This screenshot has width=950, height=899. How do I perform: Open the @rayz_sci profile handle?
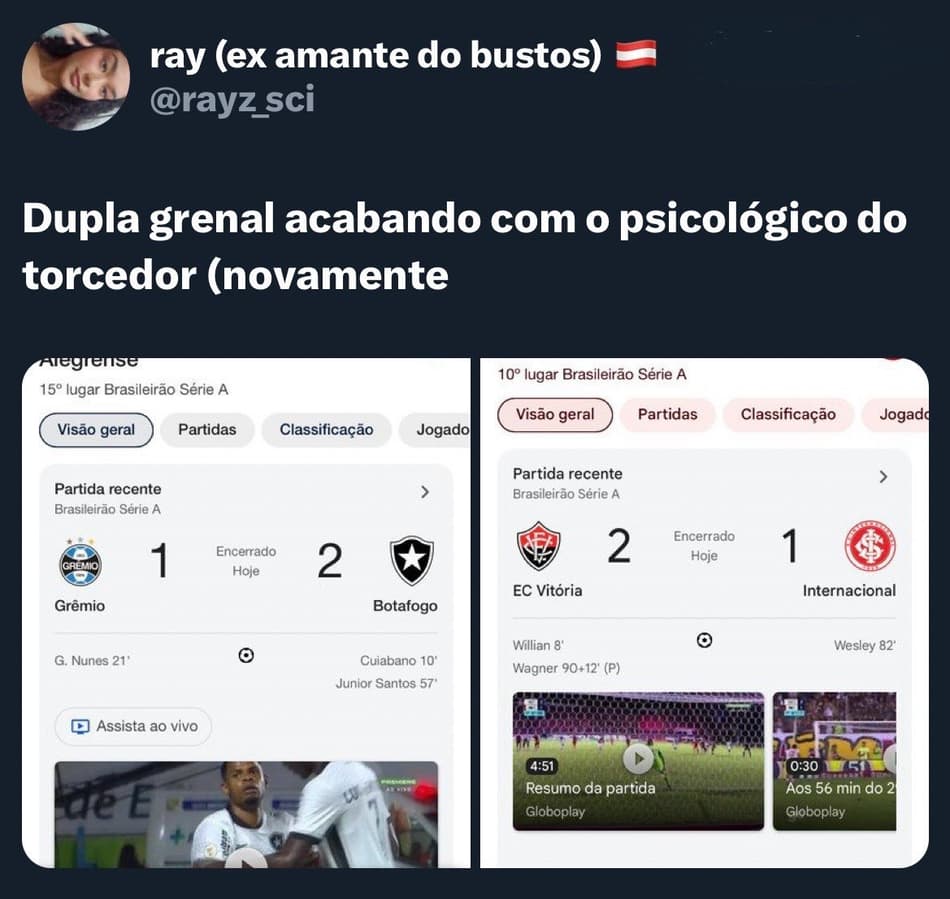point(232,100)
